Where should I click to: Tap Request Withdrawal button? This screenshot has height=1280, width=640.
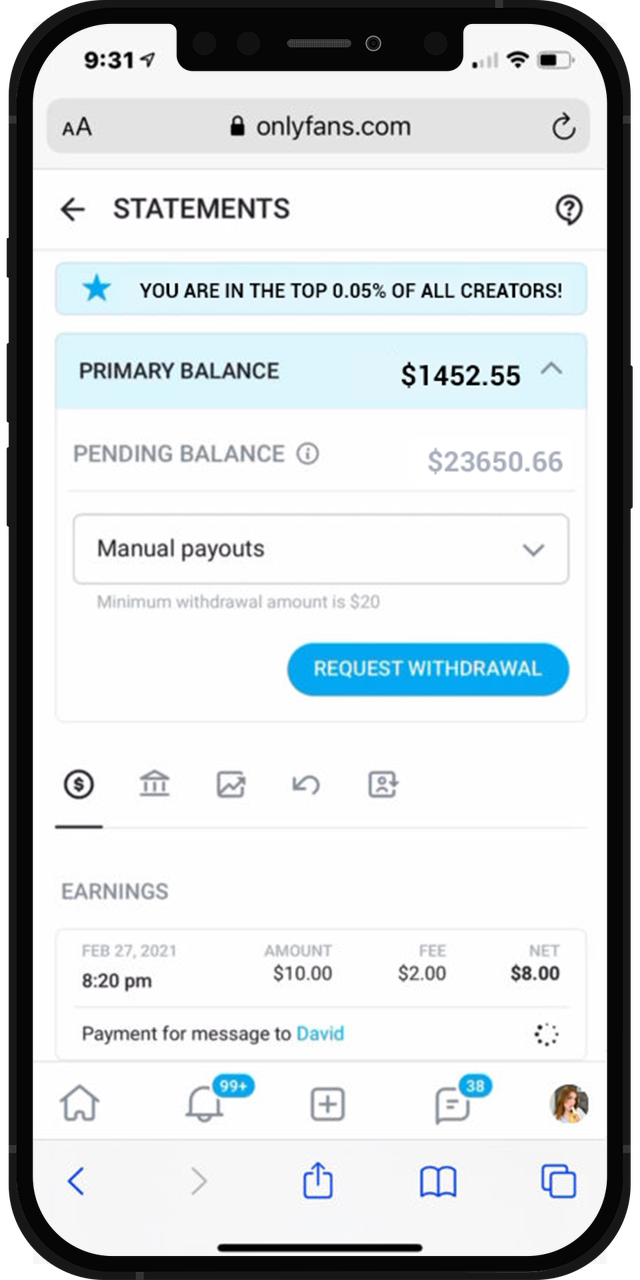(x=427, y=669)
